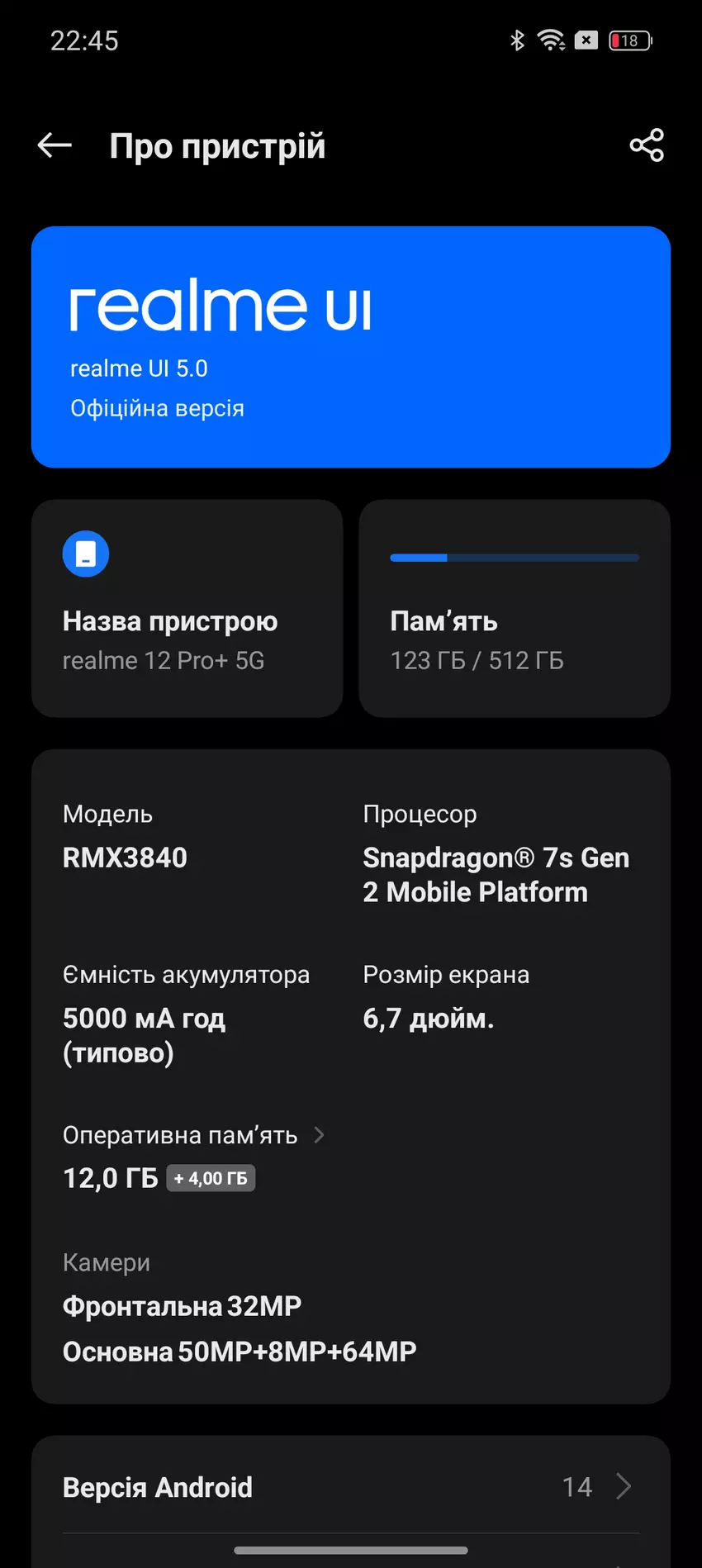
Task: Open the realme UI 5.0 version card
Action: click(350, 347)
